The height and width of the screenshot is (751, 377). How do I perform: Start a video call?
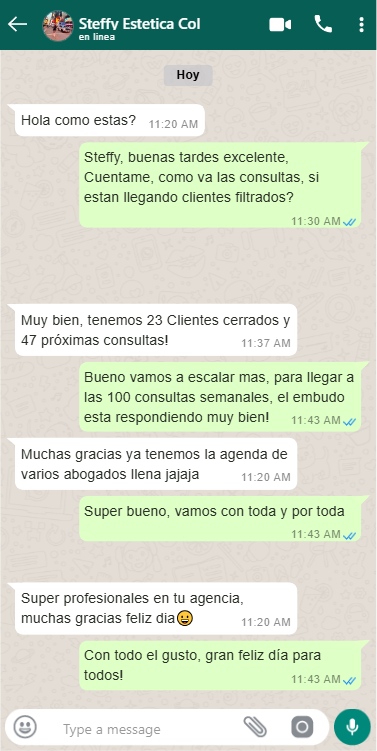[280, 25]
